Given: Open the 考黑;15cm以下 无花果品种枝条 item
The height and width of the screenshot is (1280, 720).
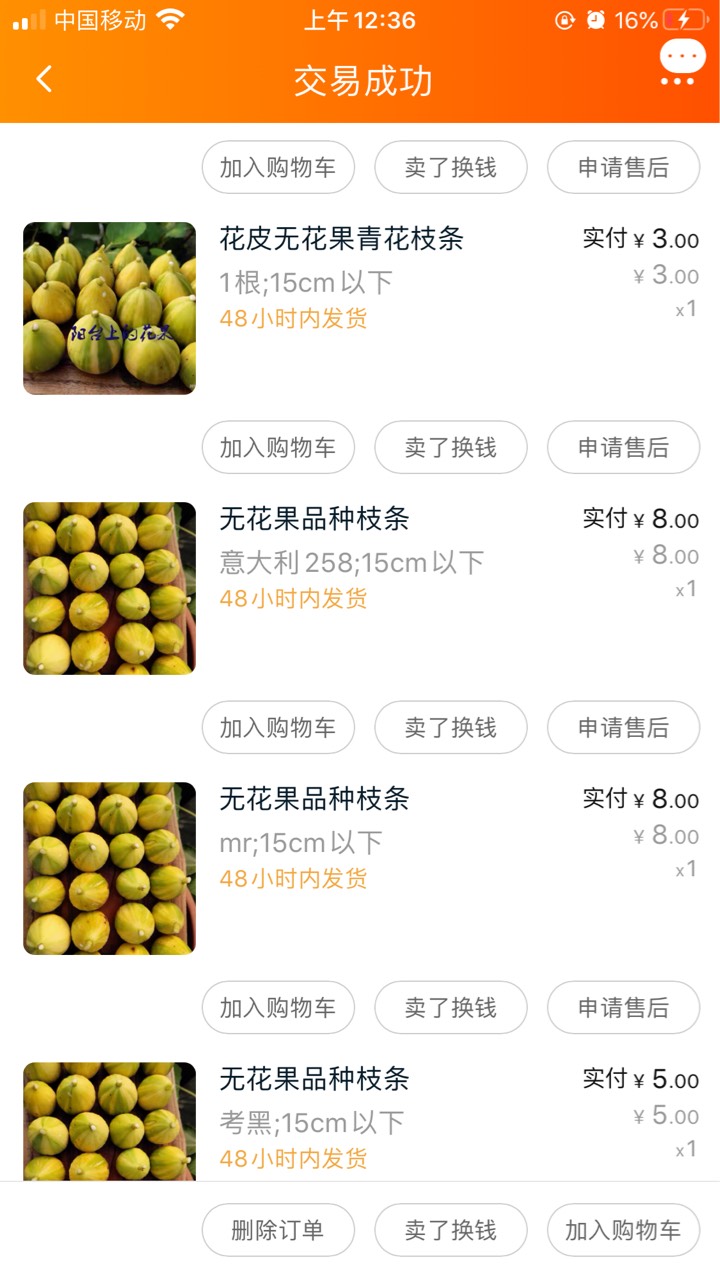Looking at the screenshot, I should point(360,1120).
